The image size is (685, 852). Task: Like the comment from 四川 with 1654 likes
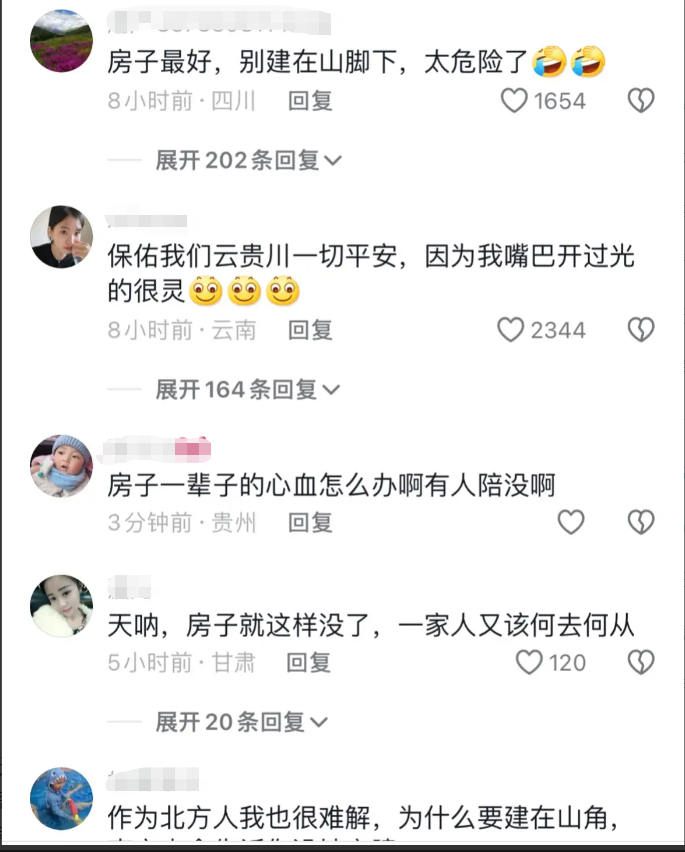click(x=514, y=100)
